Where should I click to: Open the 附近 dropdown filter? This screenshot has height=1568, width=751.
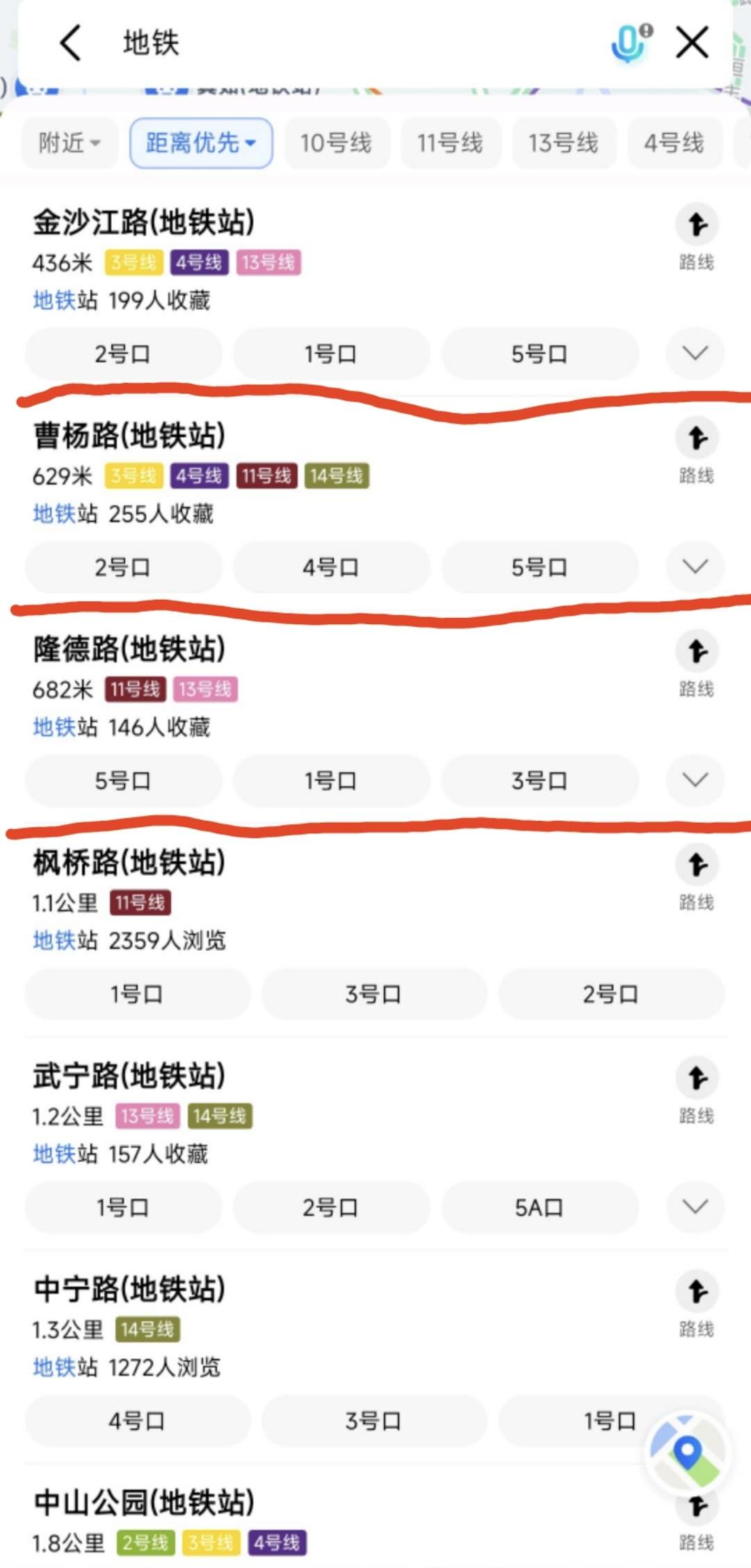click(x=70, y=143)
